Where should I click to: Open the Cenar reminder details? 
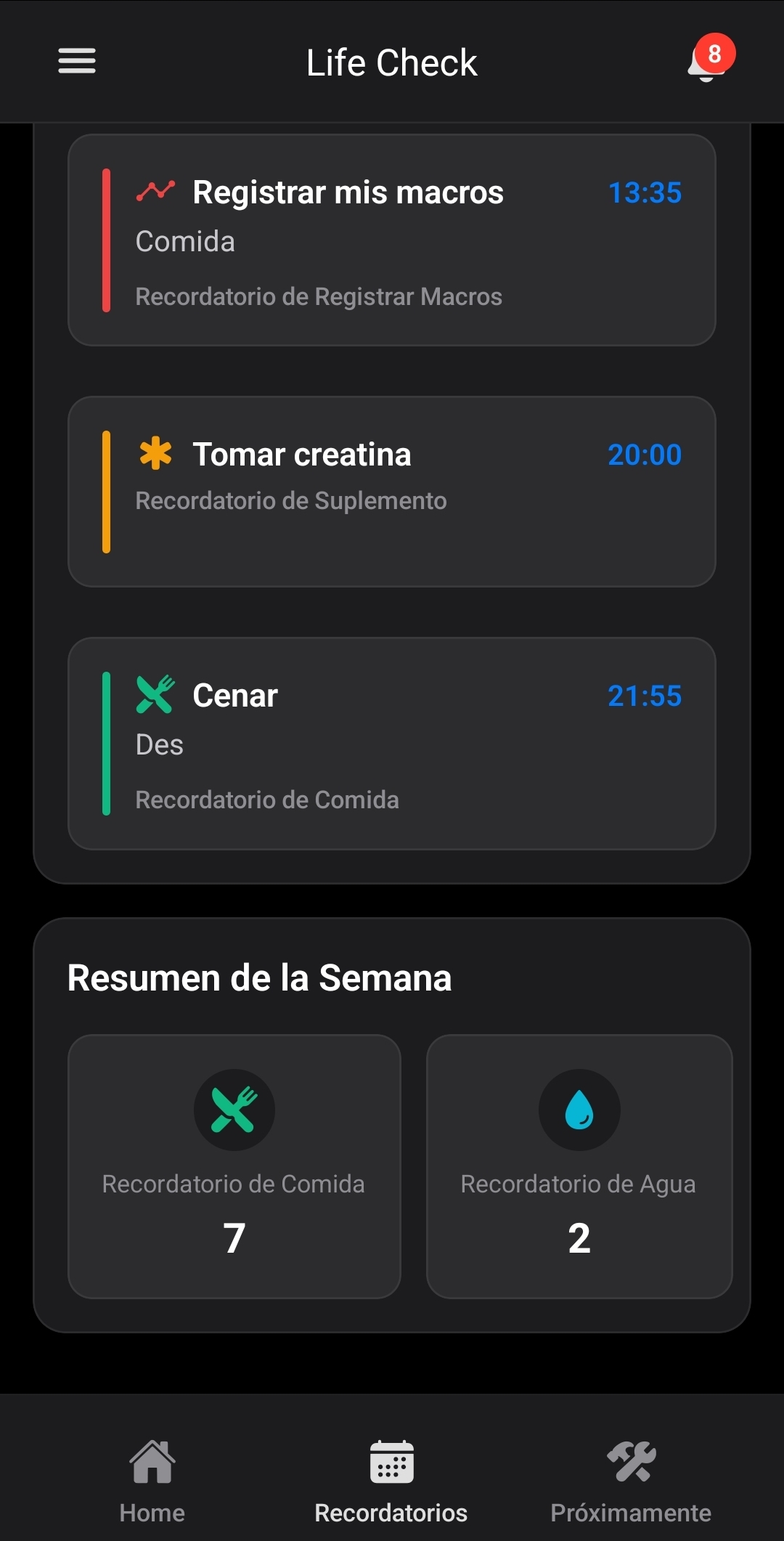392,743
